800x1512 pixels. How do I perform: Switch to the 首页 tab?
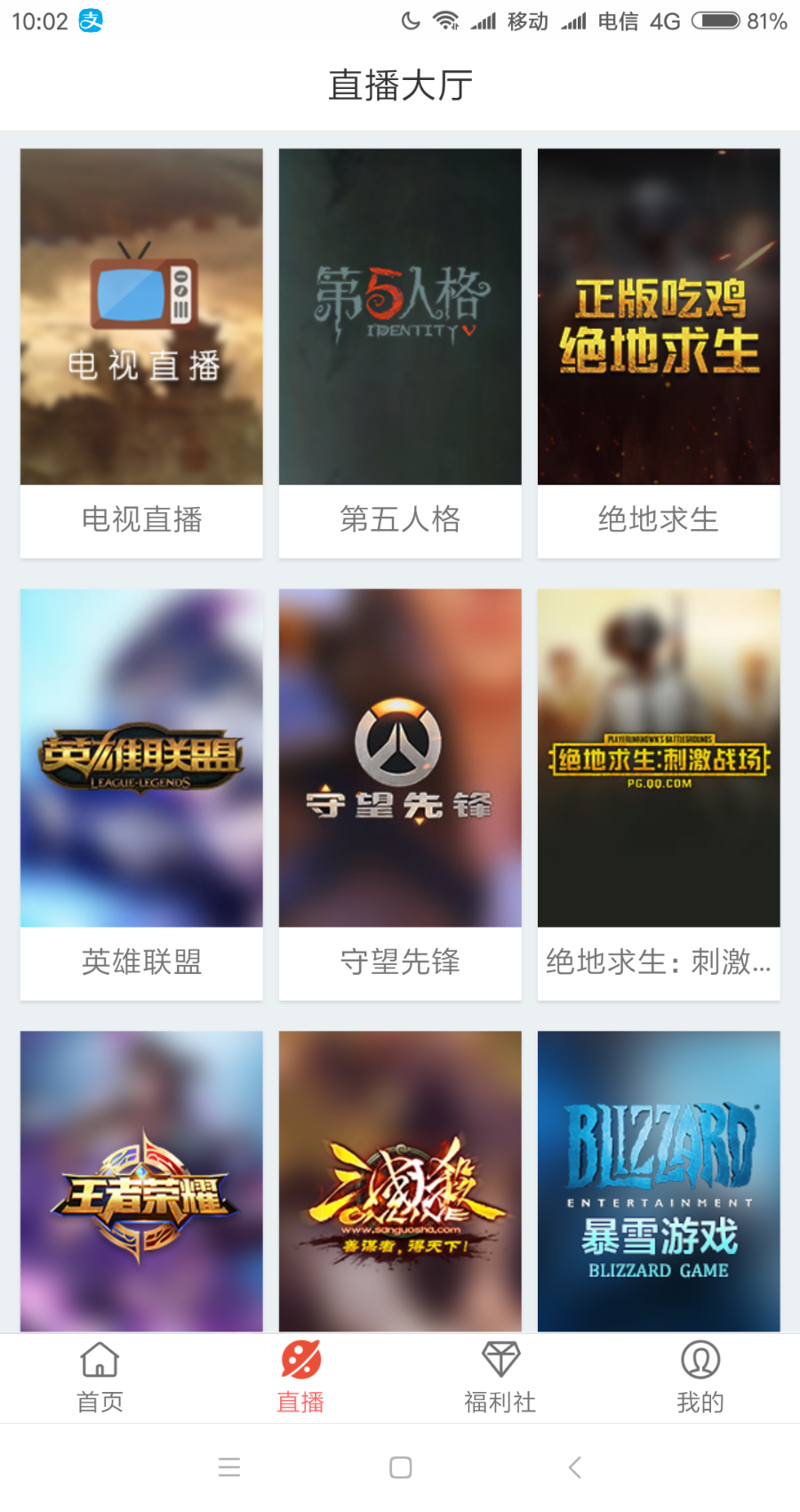click(100, 1377)
